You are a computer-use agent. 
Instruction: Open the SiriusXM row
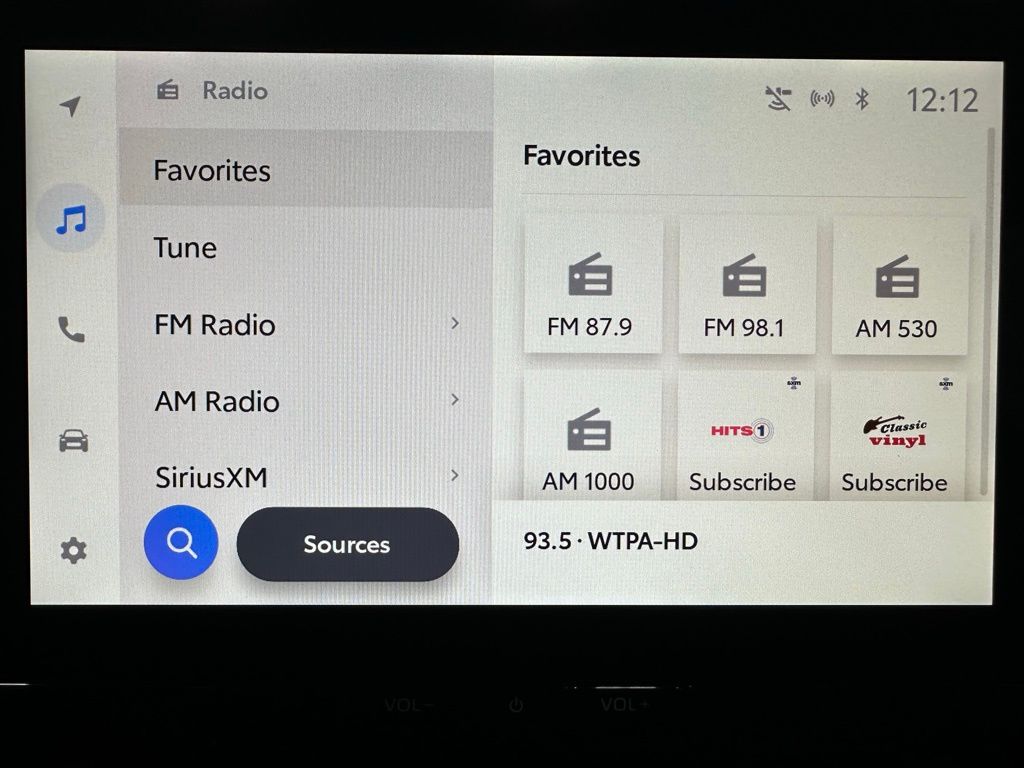coord(305,476)
